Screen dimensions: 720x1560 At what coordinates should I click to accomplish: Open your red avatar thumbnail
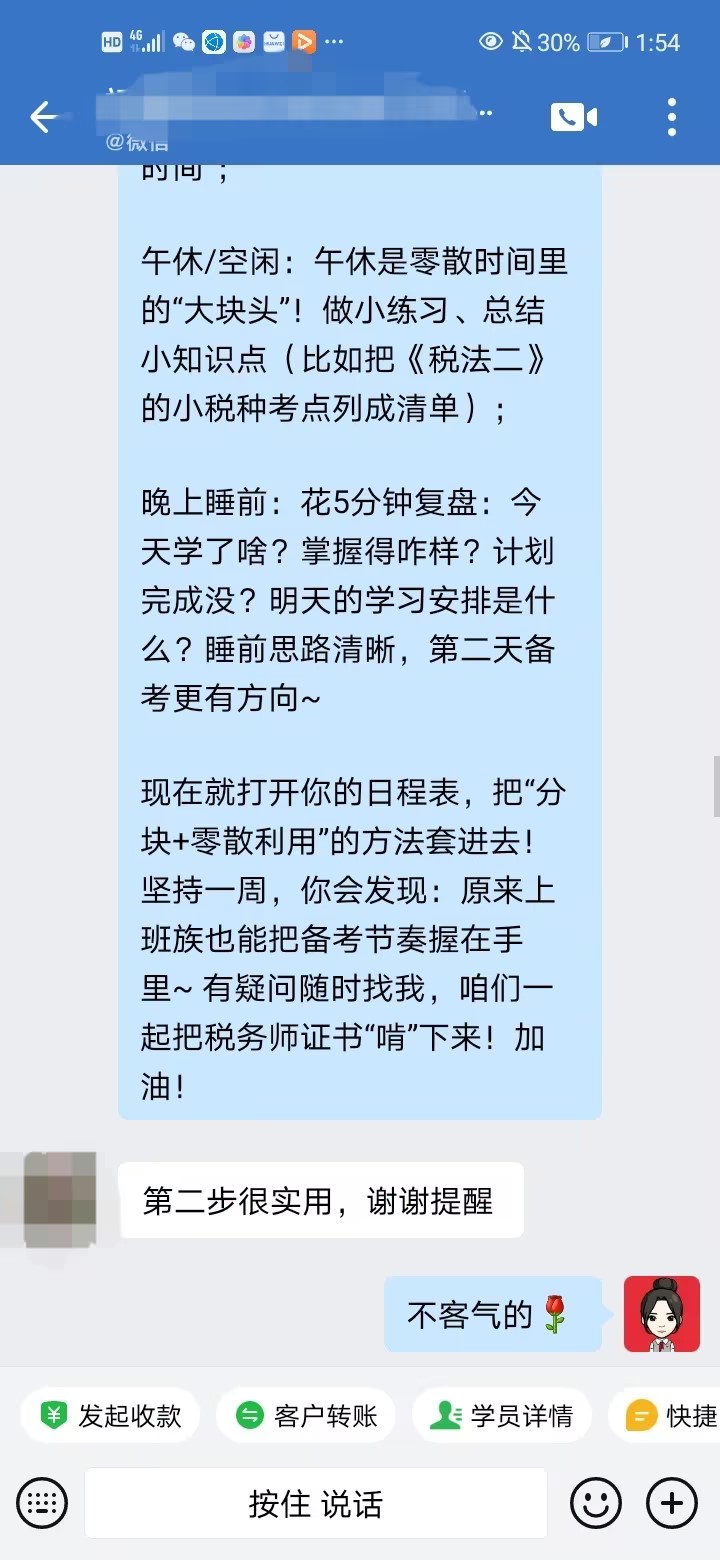(662, 1313)
